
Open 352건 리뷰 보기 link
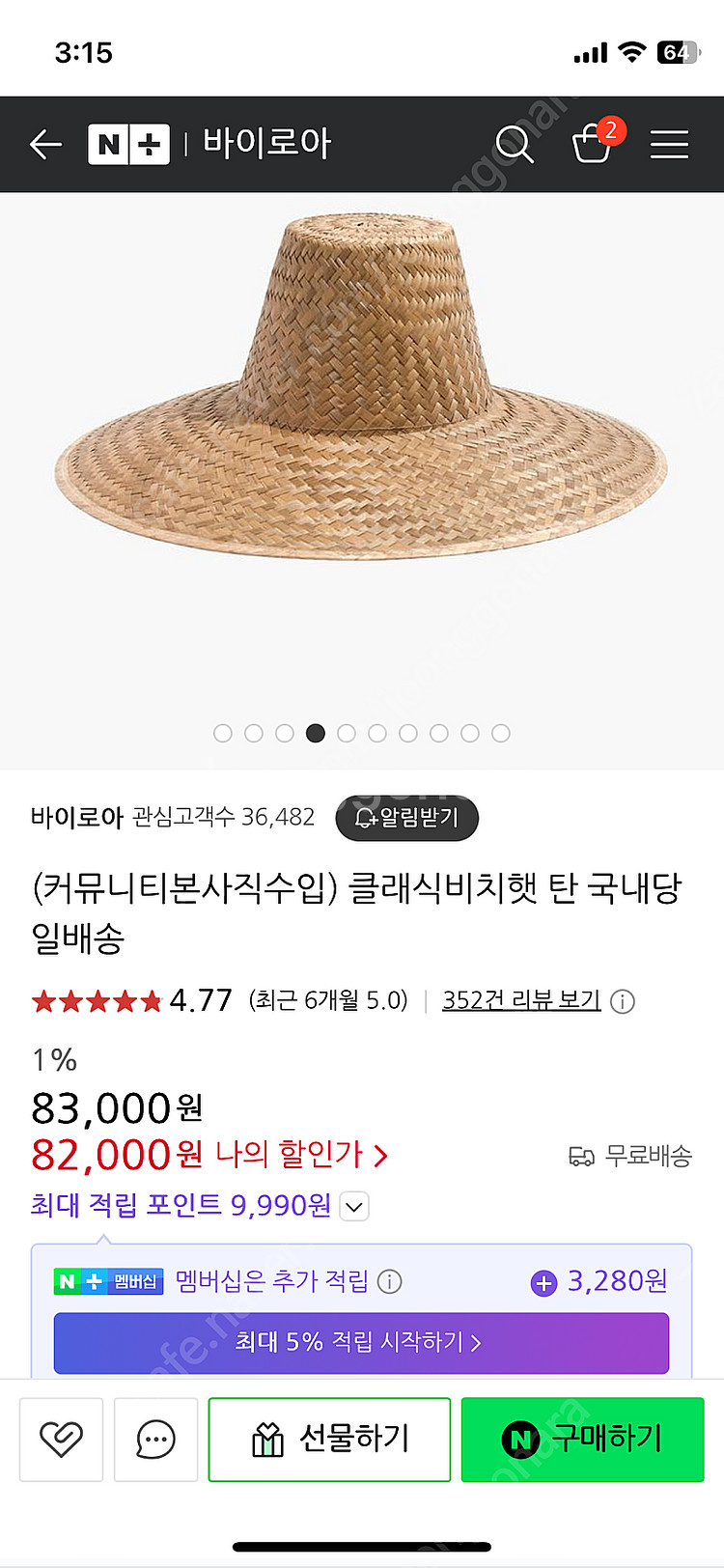click(x=520, y=1001)
